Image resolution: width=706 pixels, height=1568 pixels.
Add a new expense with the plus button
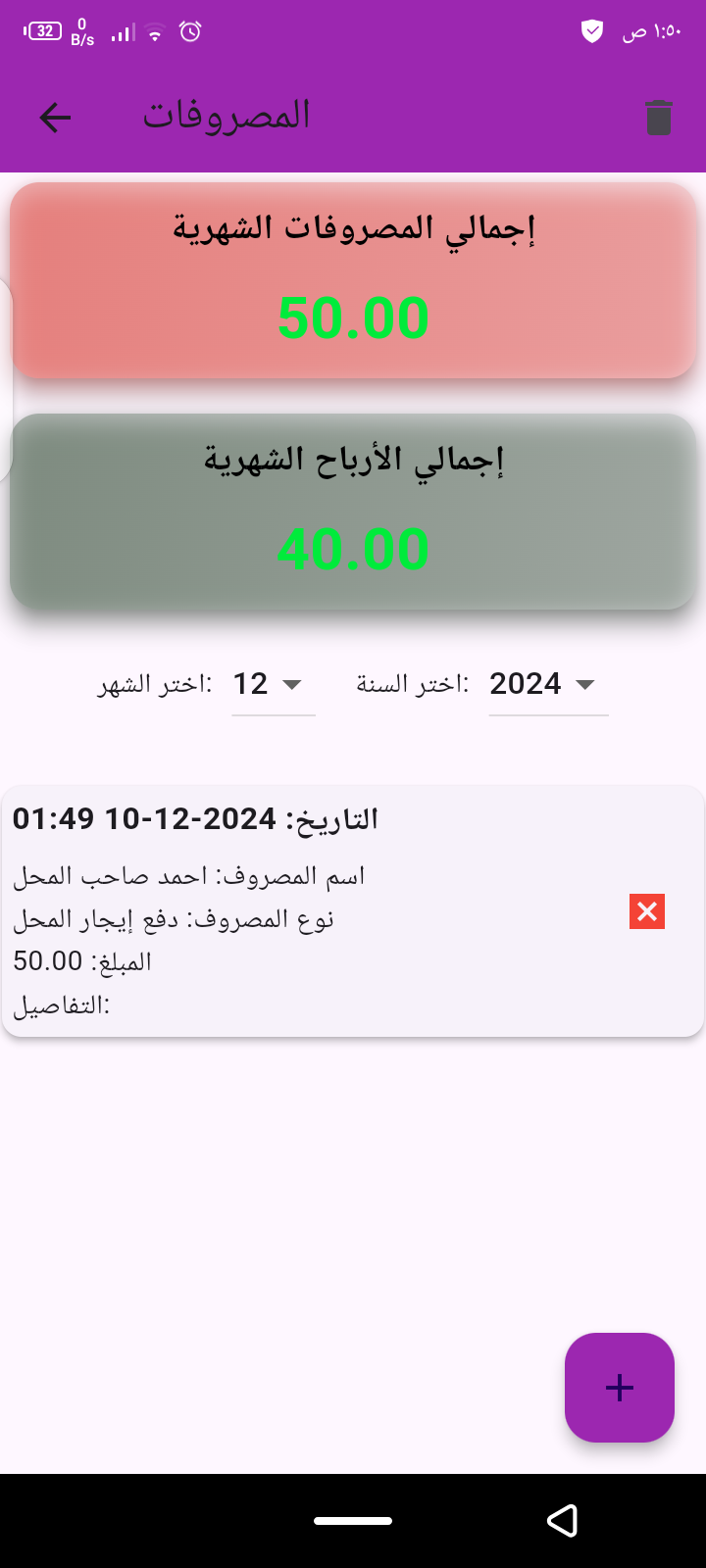(619, 1387)
